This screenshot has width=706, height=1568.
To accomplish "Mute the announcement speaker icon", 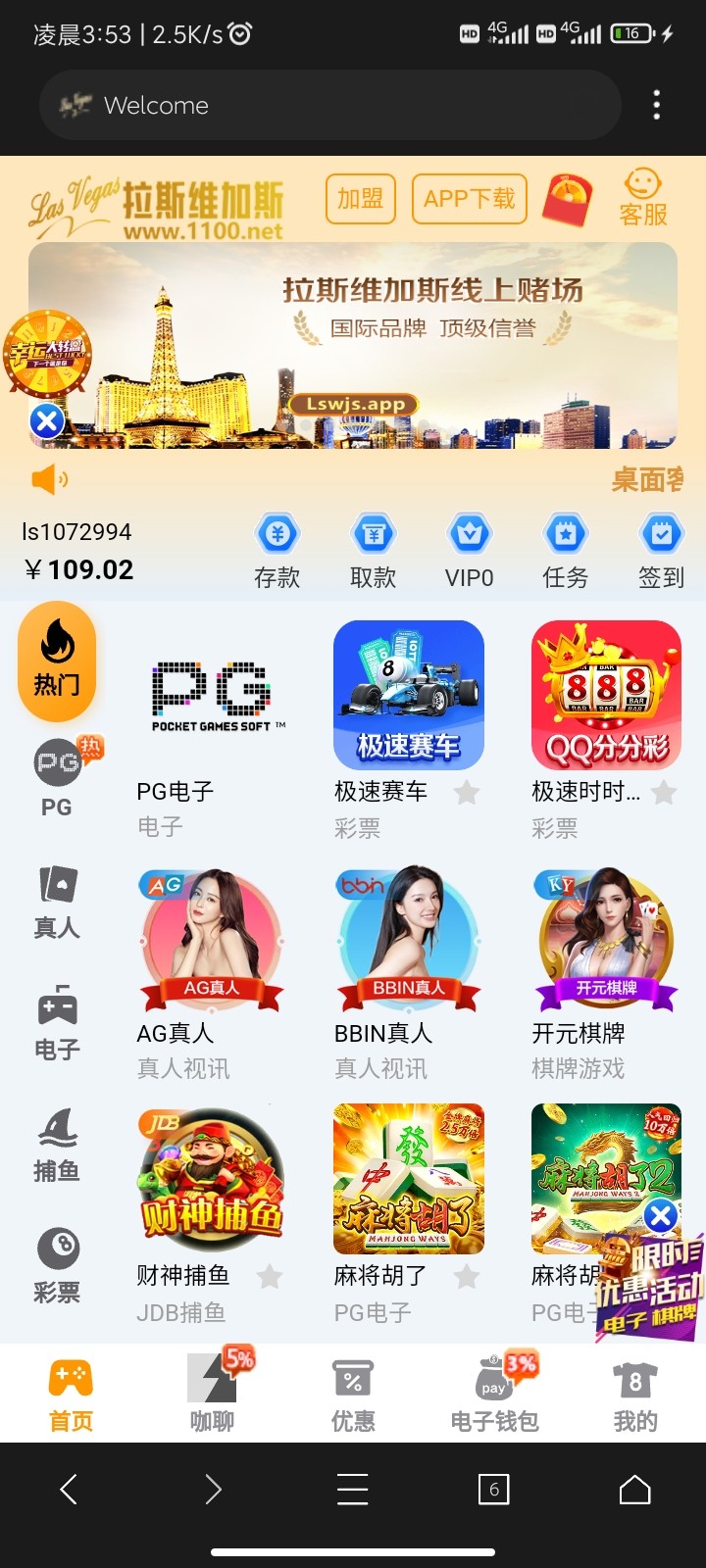I will [47, 478].
